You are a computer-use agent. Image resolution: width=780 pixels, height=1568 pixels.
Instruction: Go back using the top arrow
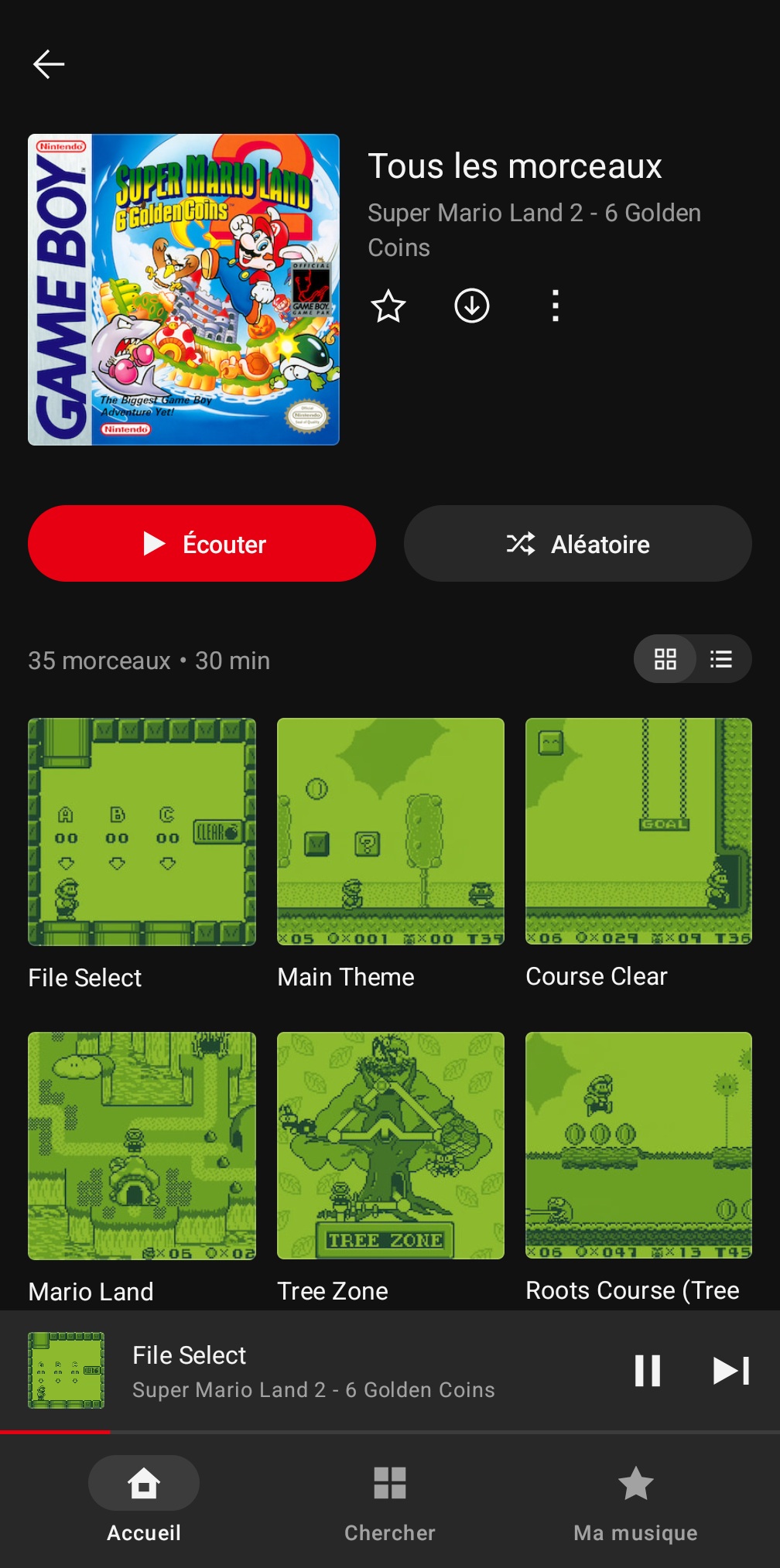pos(49,64)
